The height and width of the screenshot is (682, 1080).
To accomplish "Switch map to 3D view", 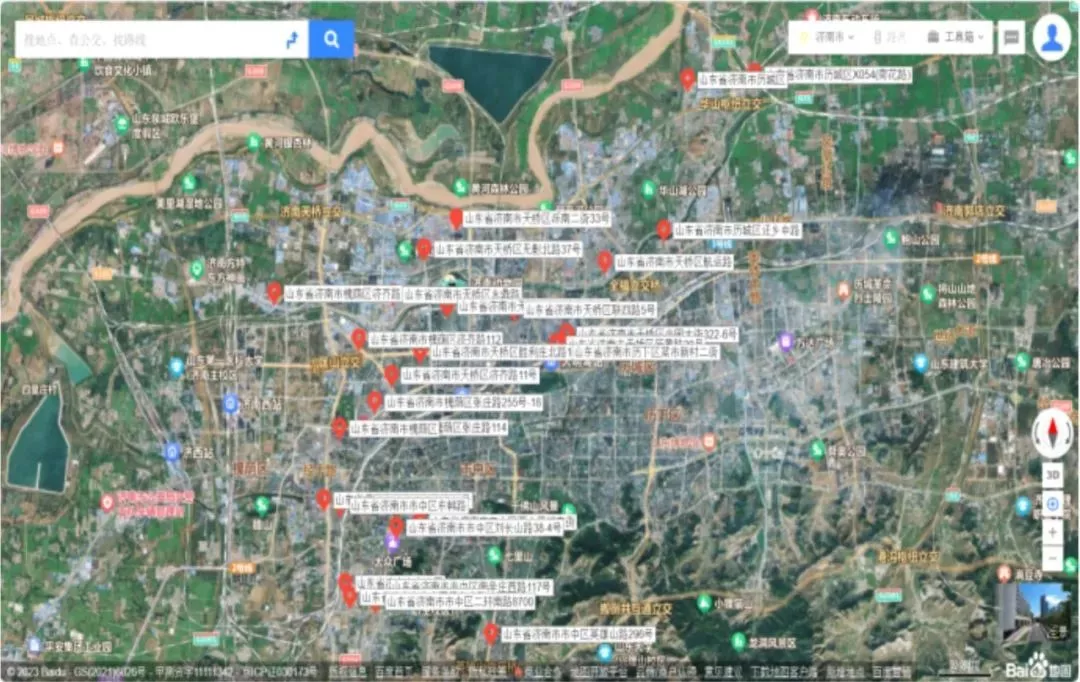I will [1052, 475].
